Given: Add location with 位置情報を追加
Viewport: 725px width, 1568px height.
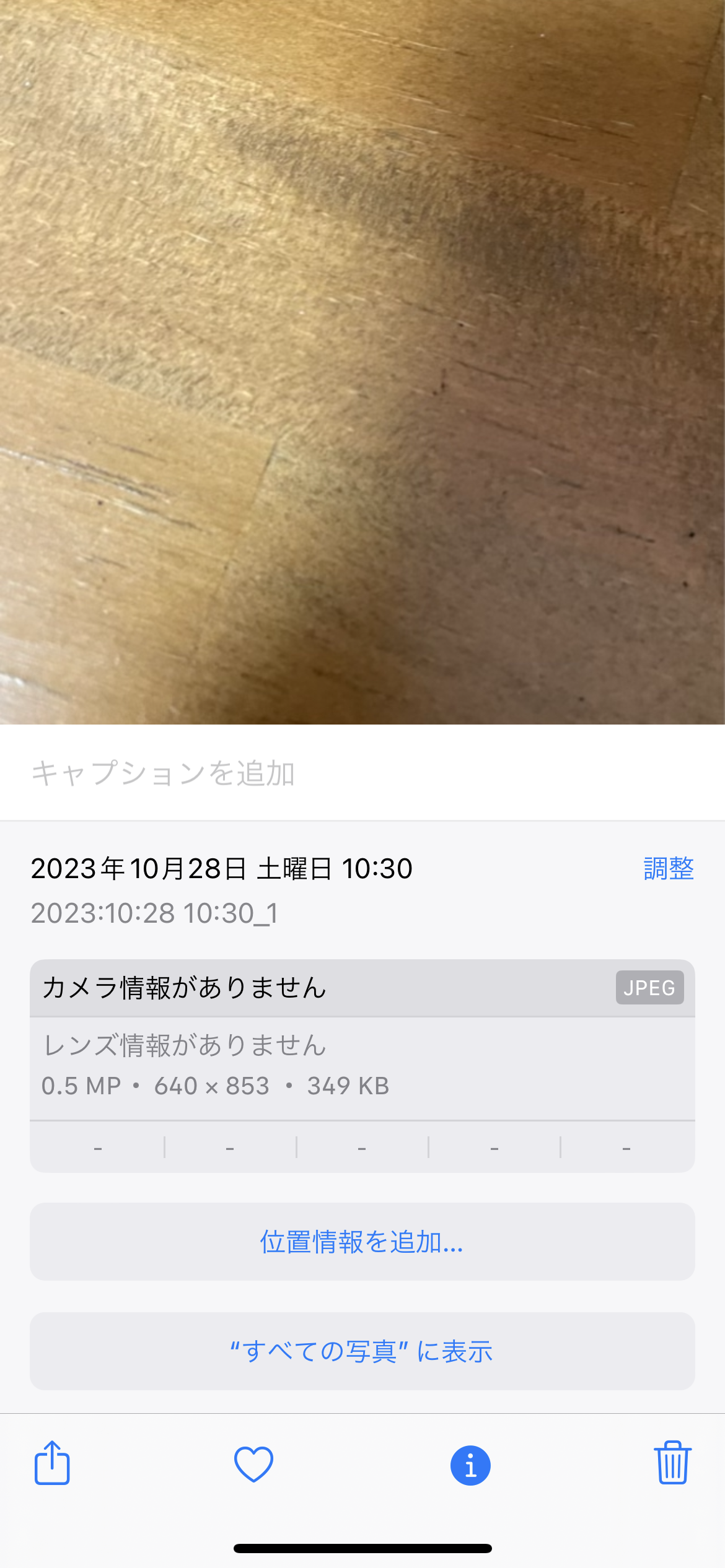Looking at the screenshot, I should point(362,1242).
